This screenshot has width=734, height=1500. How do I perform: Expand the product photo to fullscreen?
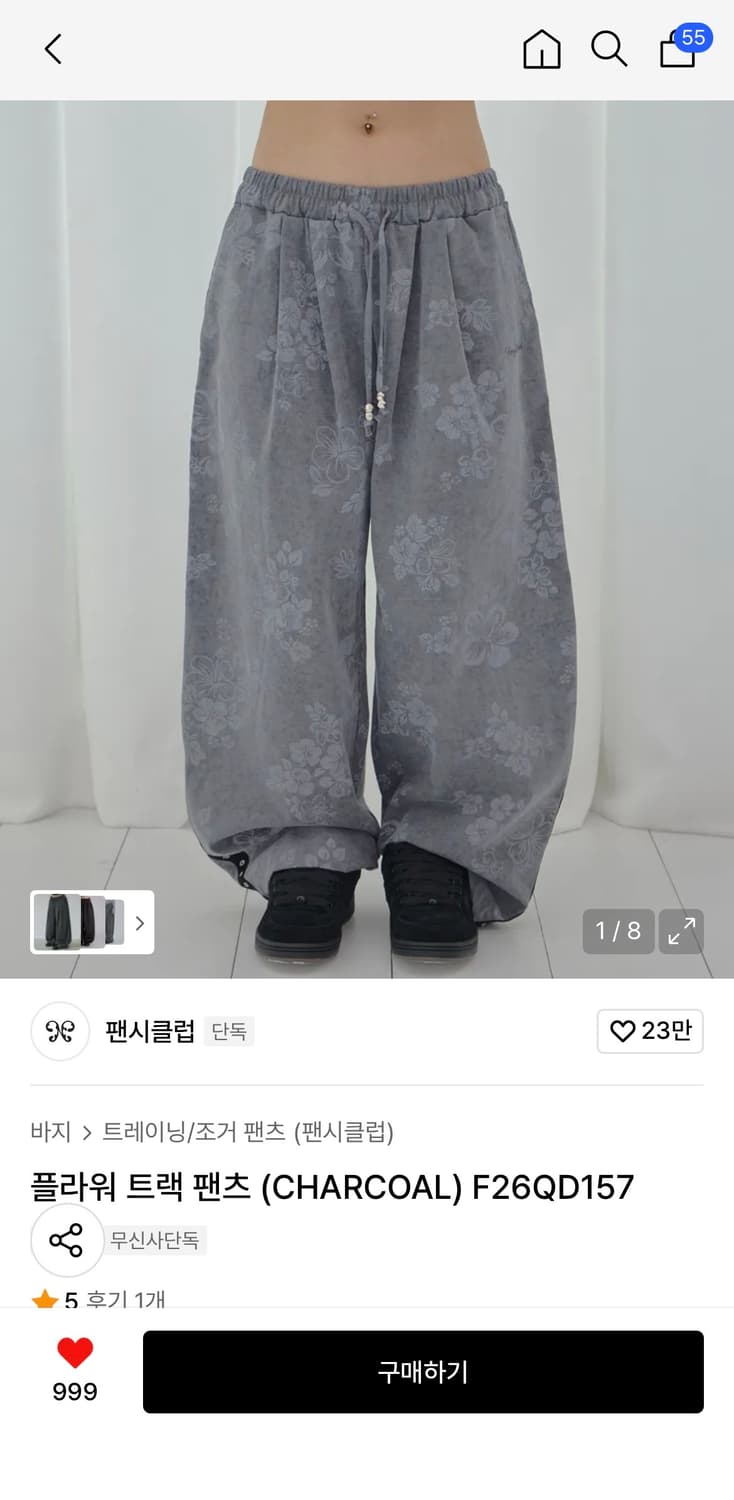coord(681,931)
